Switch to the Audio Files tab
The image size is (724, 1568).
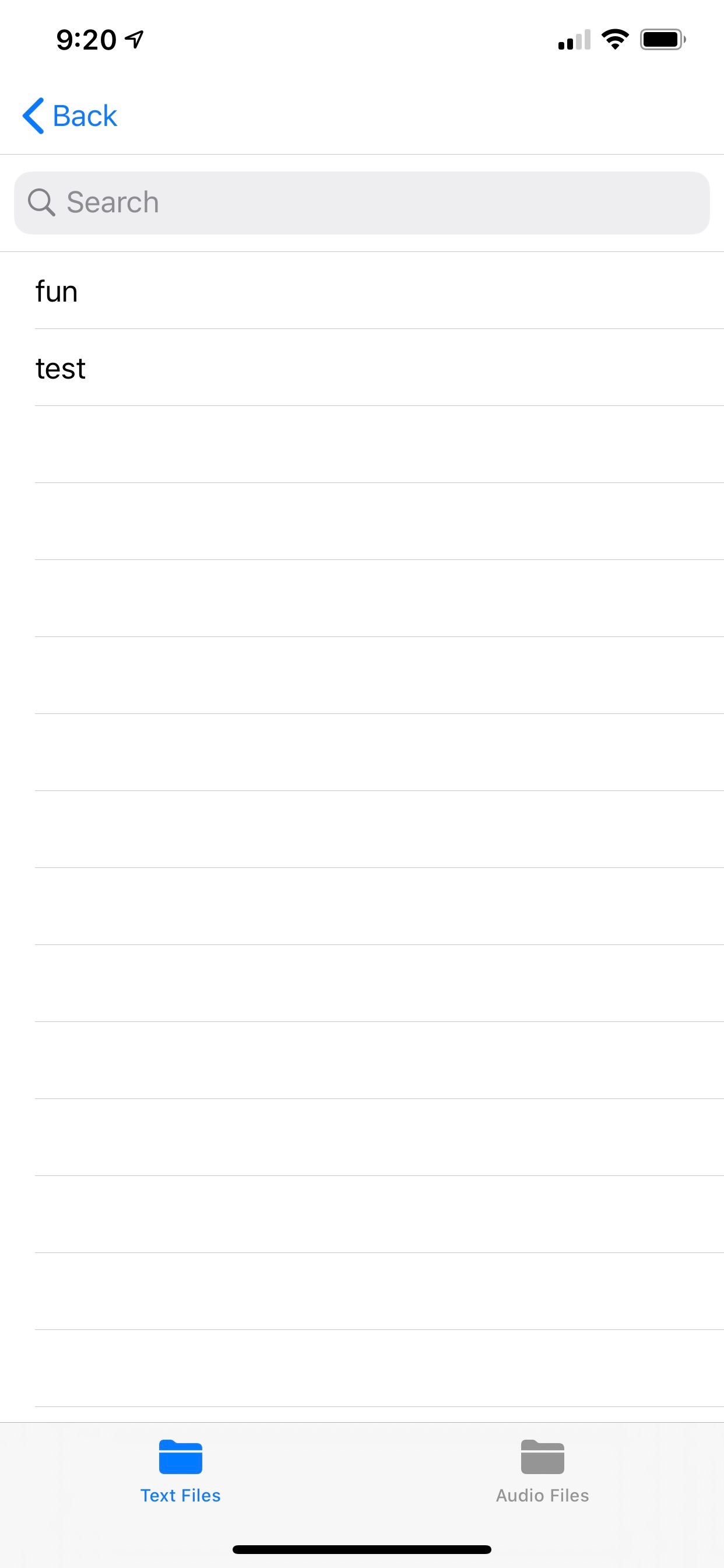point(542,1471)
